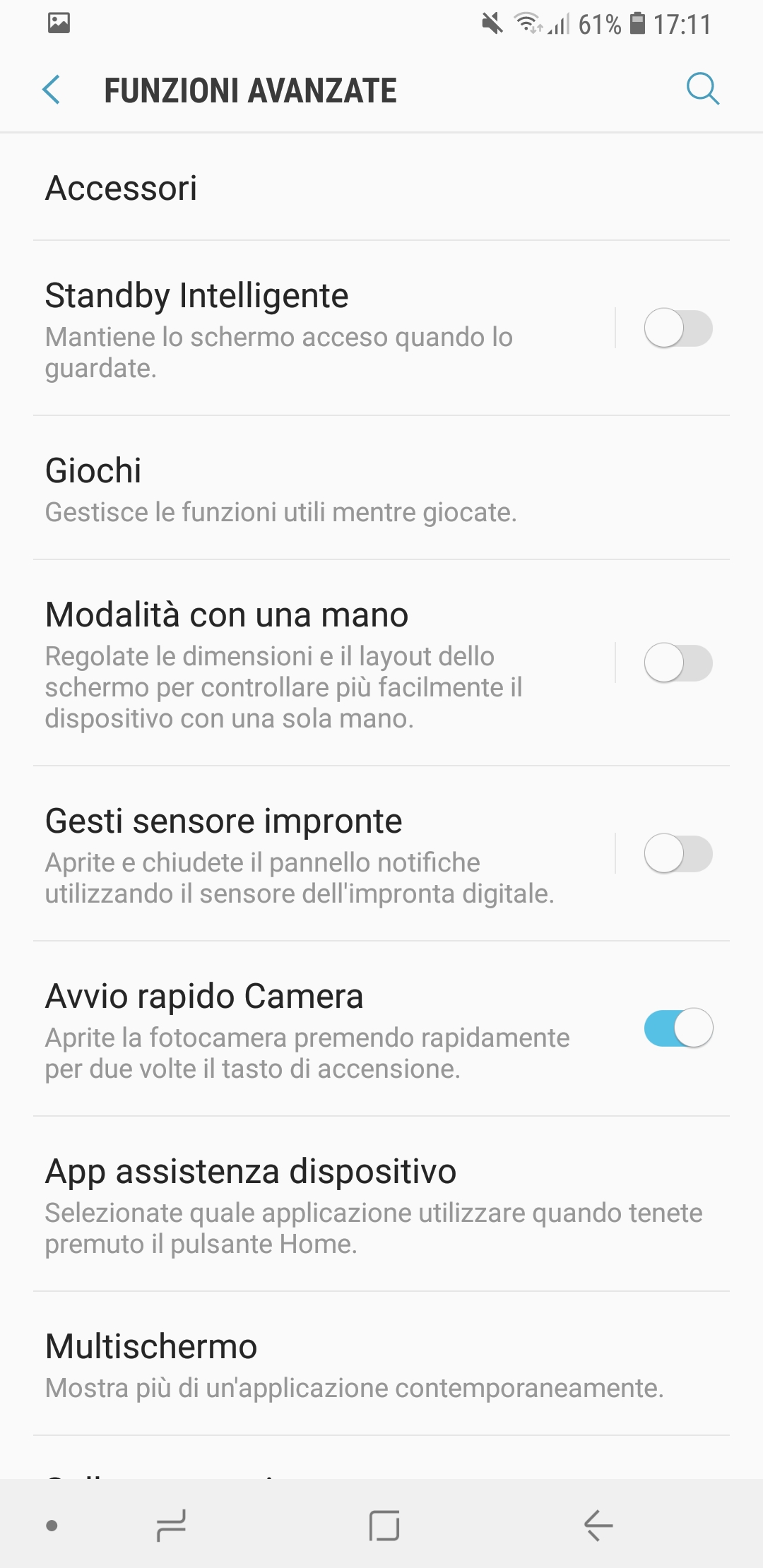Go back from Funzioni avanzate
Image resolution: width=763 pixels, height=1568 pixels.
(52, 90)
